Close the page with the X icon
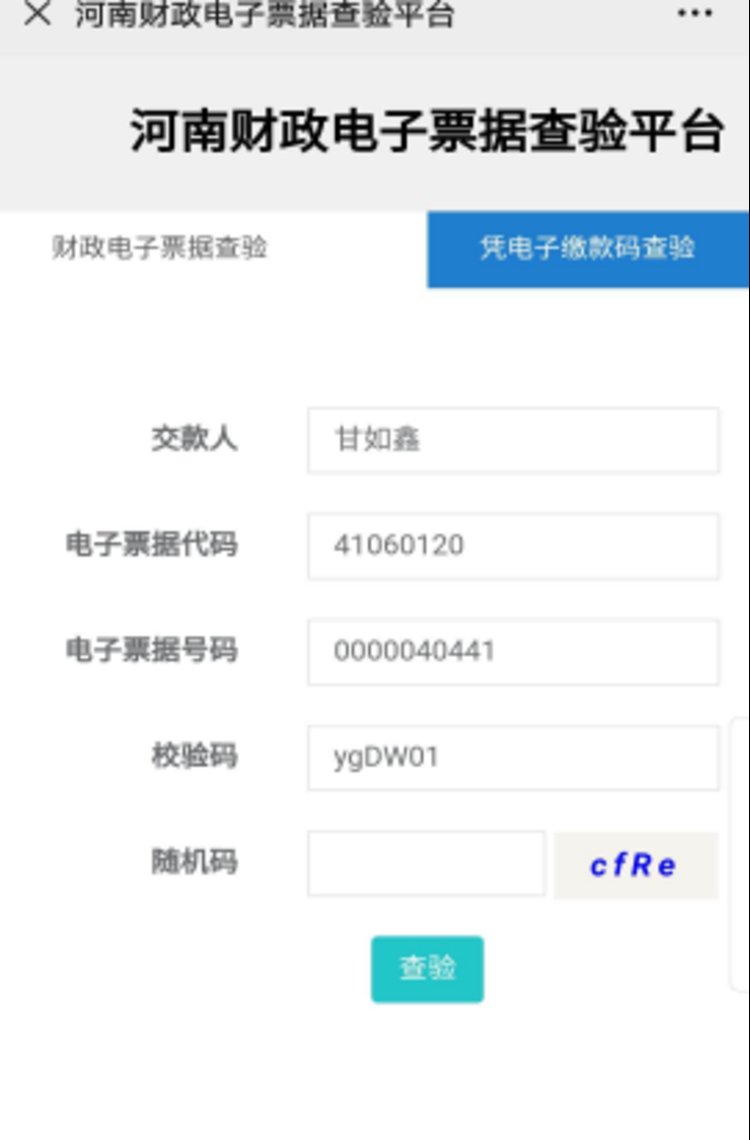 coord(37,14)
